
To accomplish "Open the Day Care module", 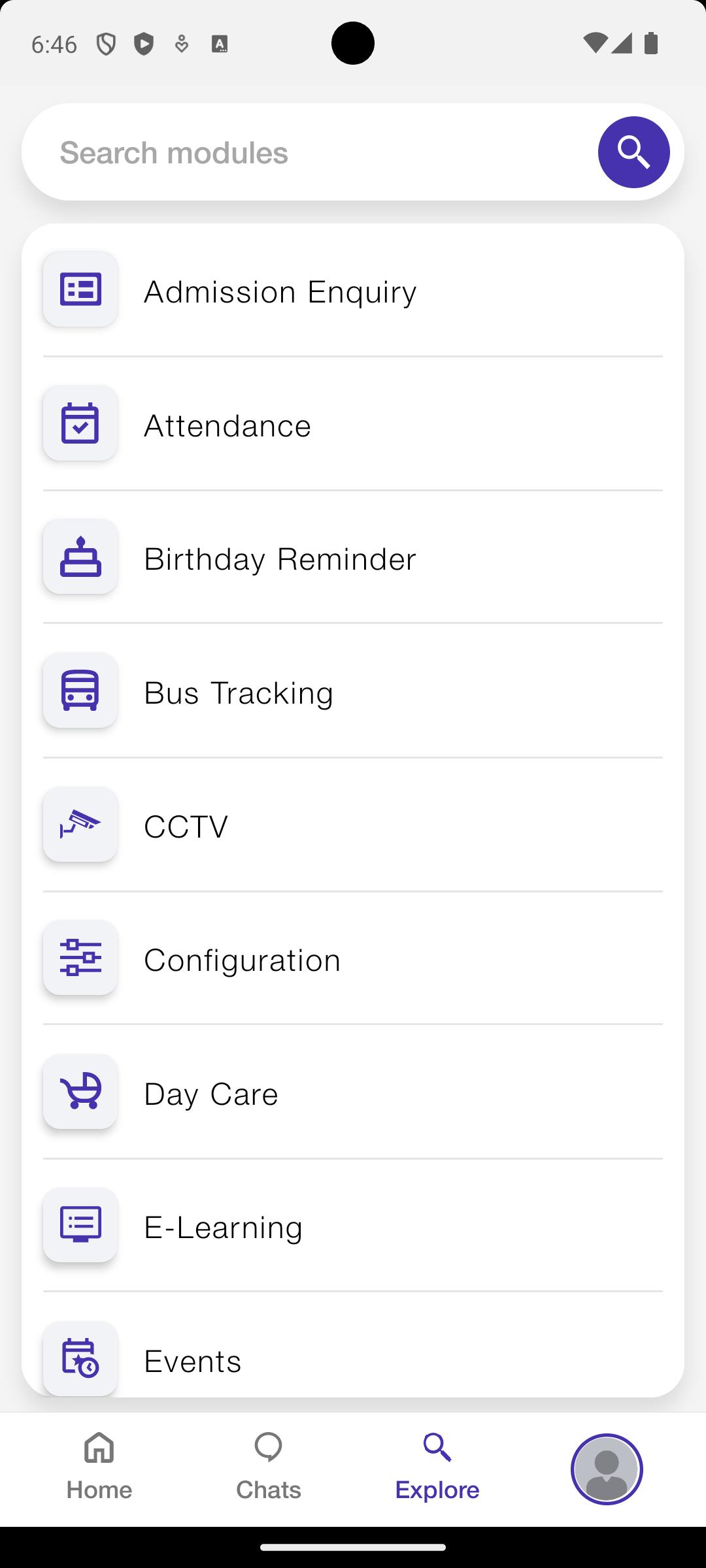I will pyautogui.click(x=353, y=1092).
